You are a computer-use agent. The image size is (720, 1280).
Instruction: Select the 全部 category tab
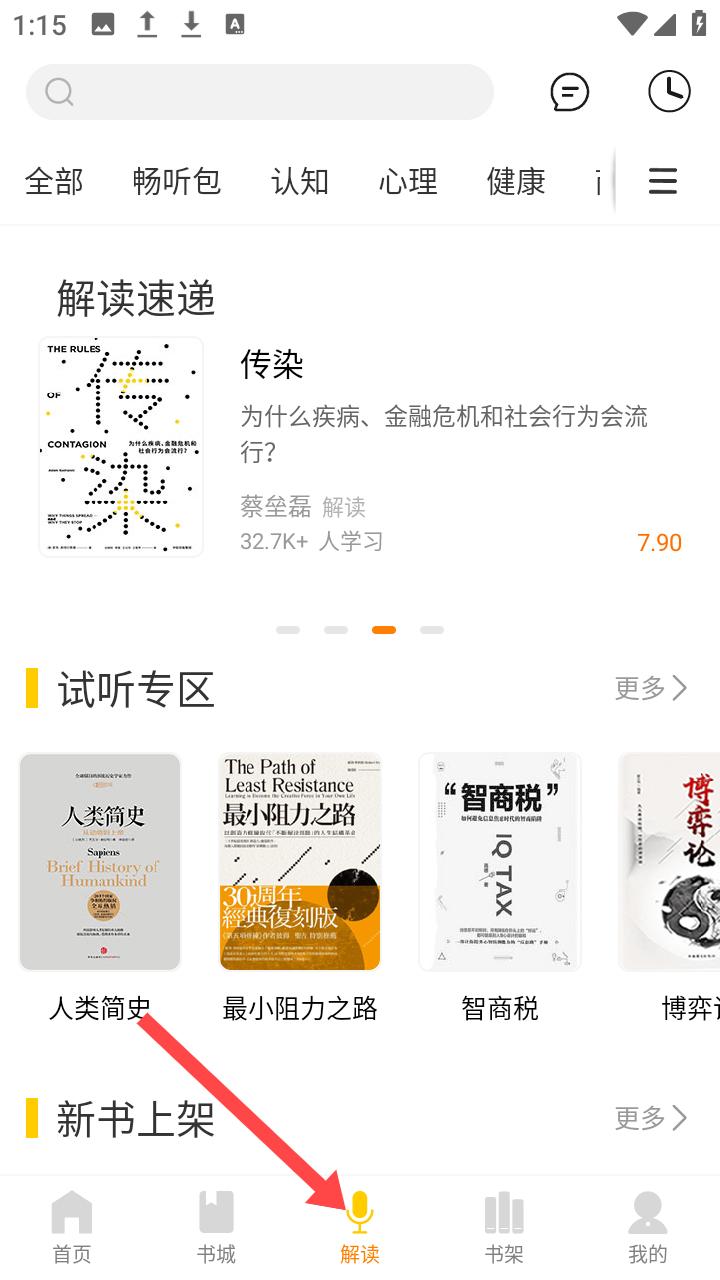tap(54, 181)
